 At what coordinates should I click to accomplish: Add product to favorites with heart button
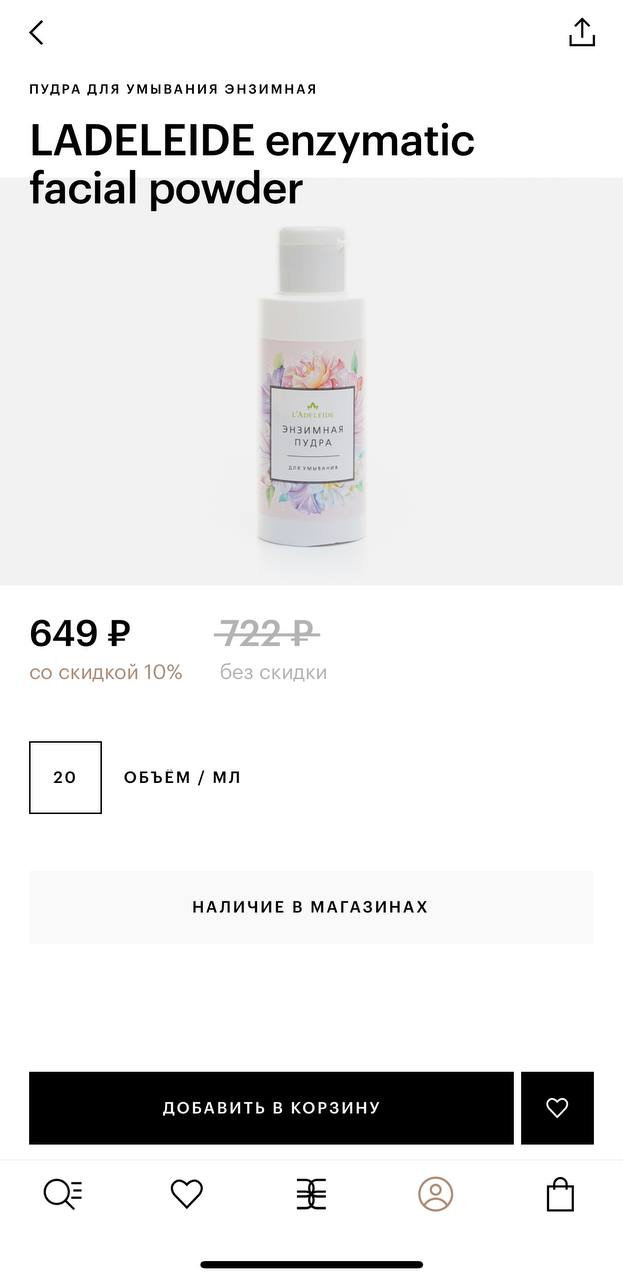point(557,1108)
